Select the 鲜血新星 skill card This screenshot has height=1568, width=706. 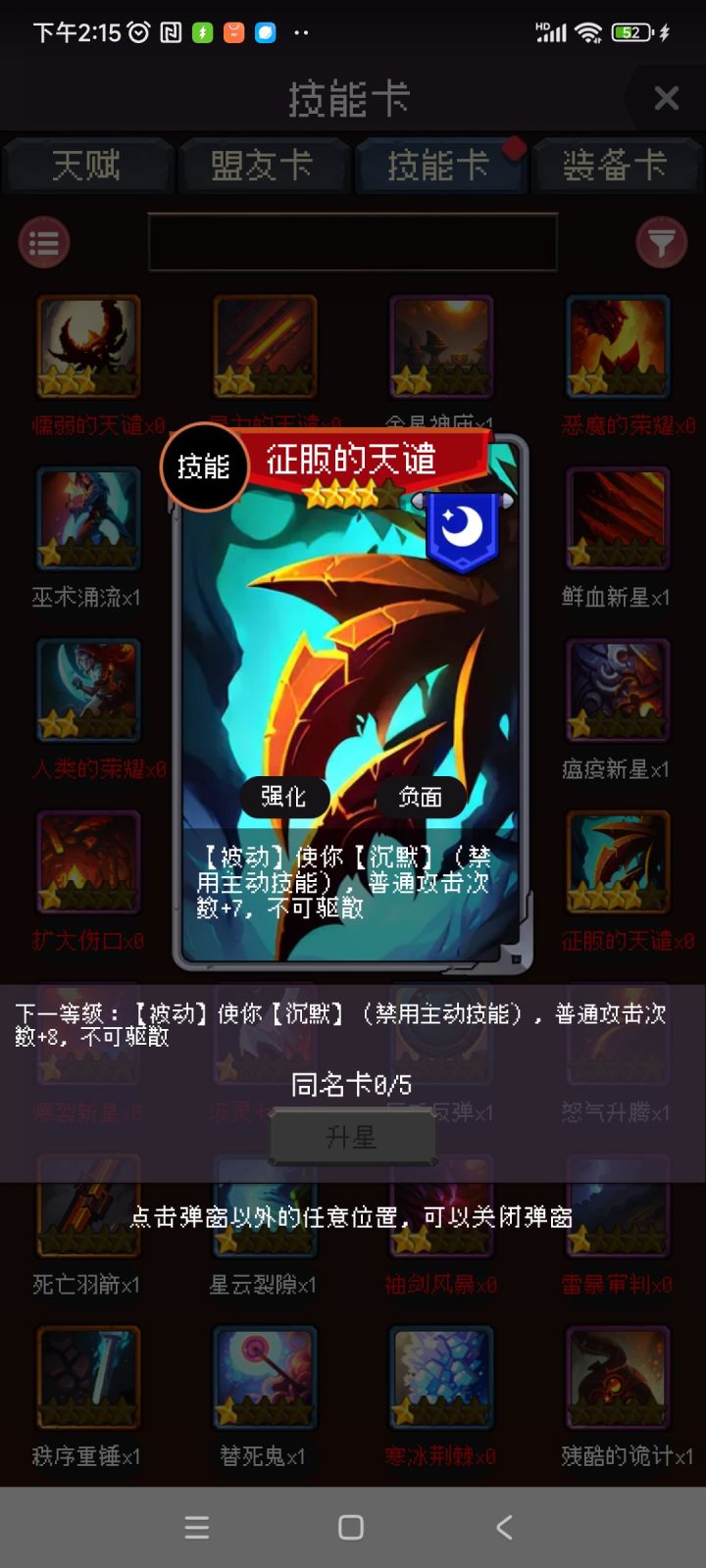coord(617,519)
